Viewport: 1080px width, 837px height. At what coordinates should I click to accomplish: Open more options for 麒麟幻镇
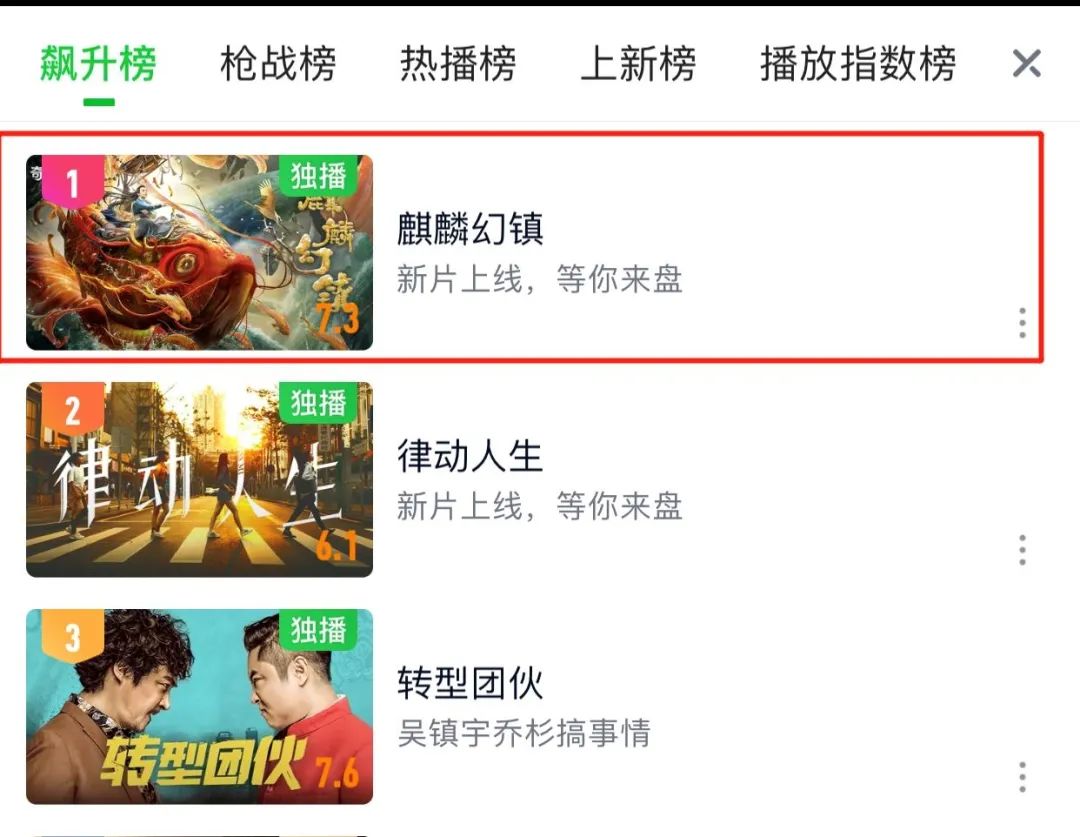[1021, 323]
